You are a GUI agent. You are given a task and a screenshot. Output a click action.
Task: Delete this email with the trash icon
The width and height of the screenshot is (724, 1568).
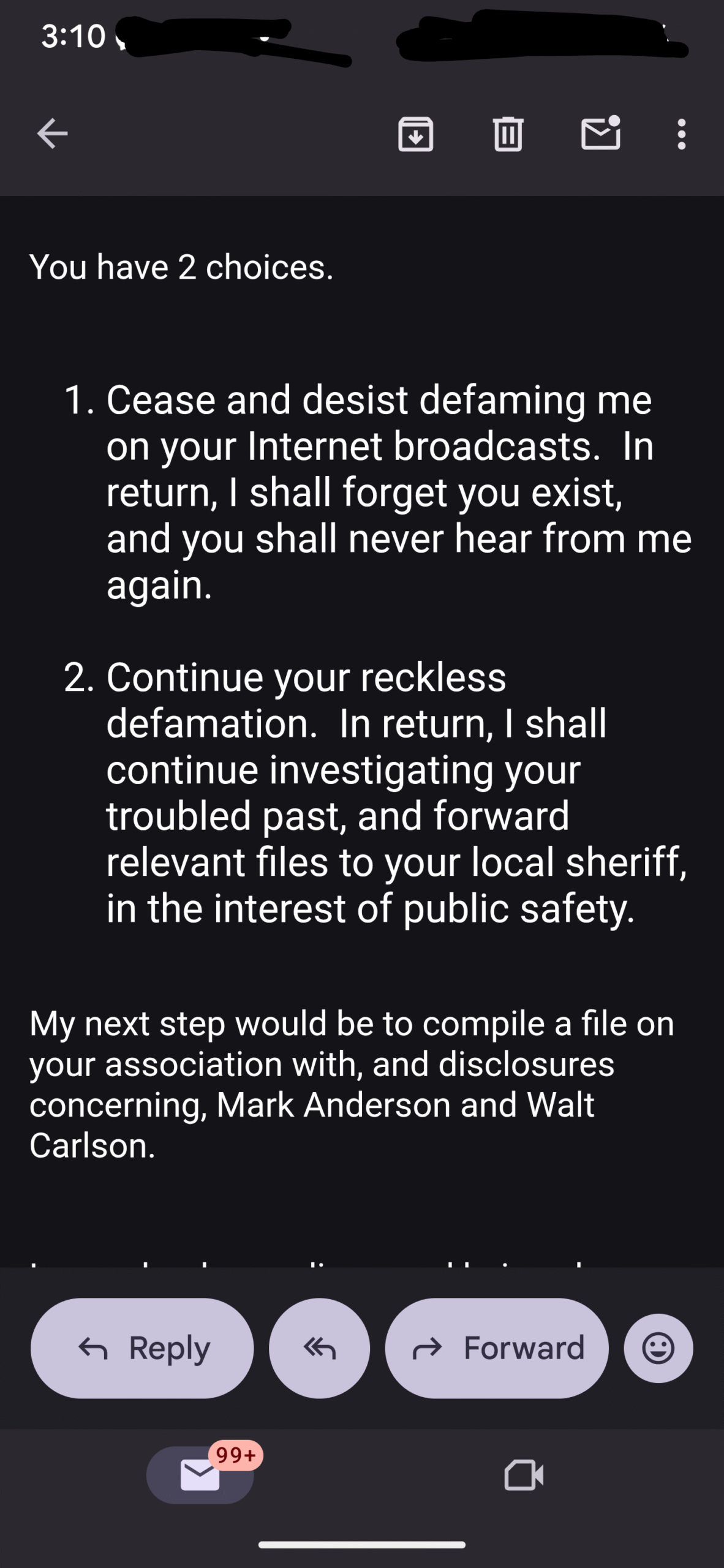coord(508,134)
